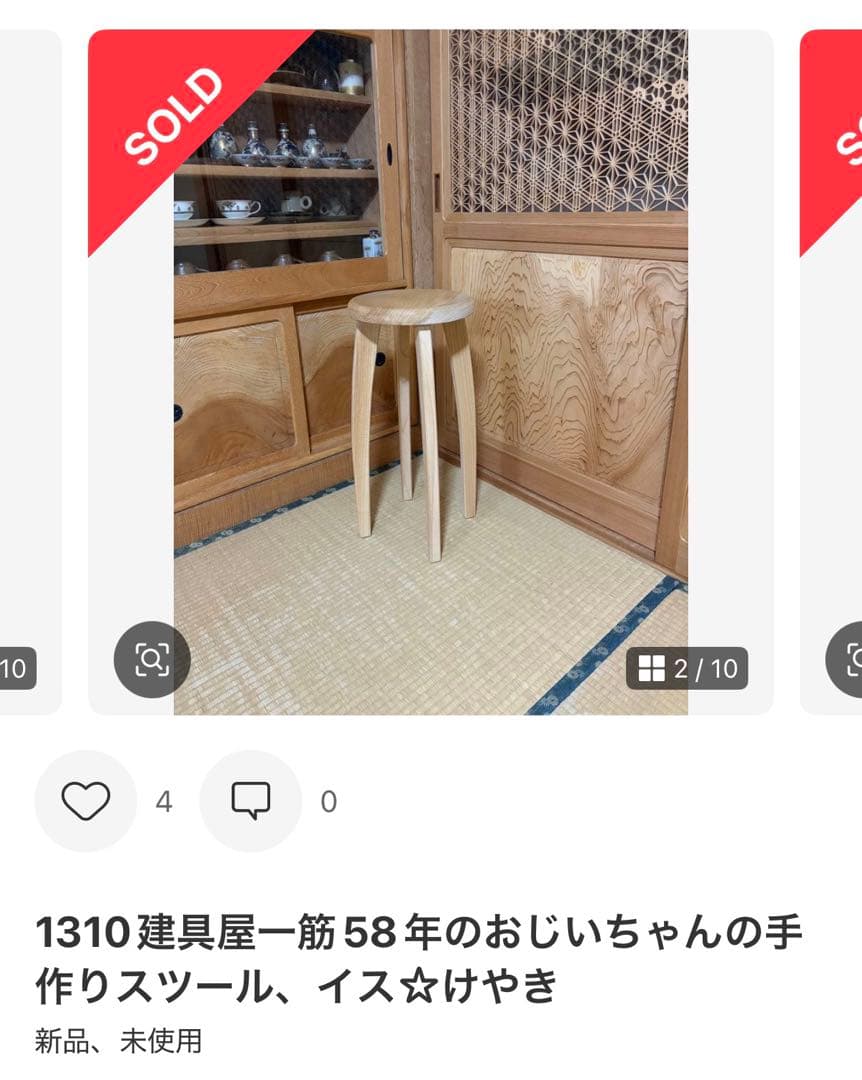Select the image search lens icon on main photo

coord(151,659)
